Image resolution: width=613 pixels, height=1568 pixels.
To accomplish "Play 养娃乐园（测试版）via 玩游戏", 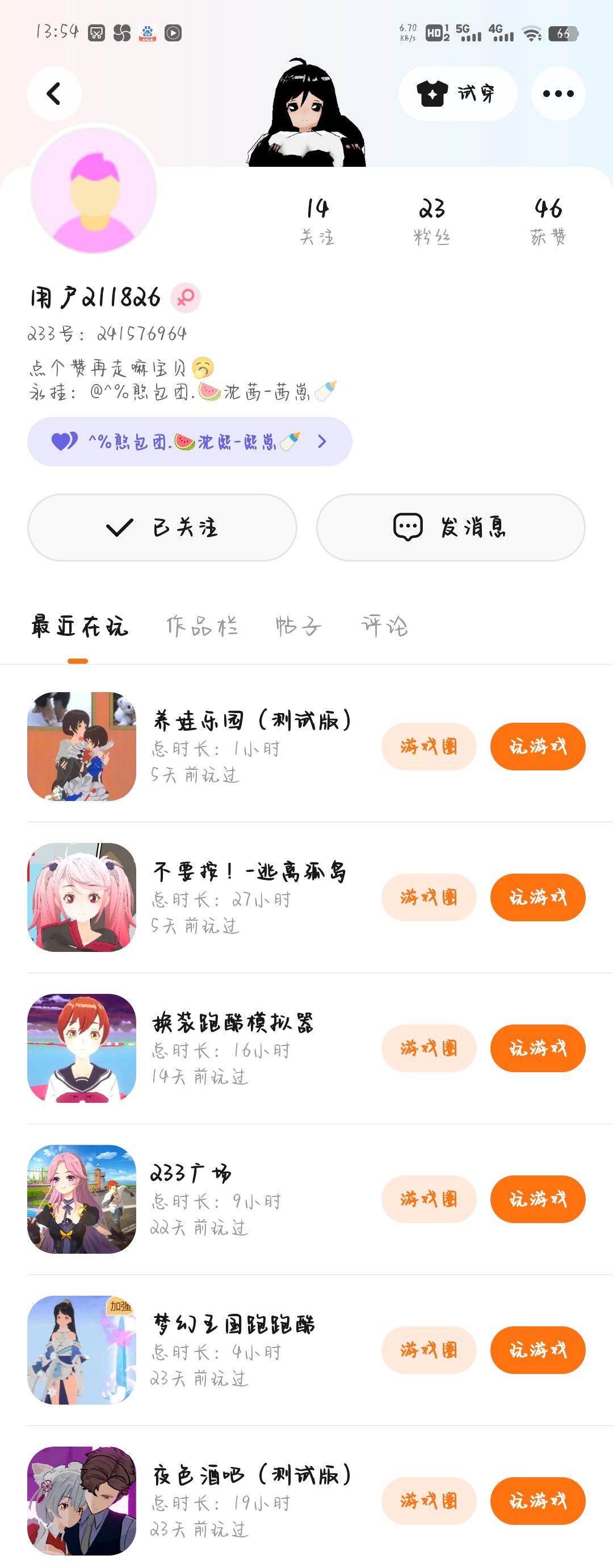I will tap(538, 746).
